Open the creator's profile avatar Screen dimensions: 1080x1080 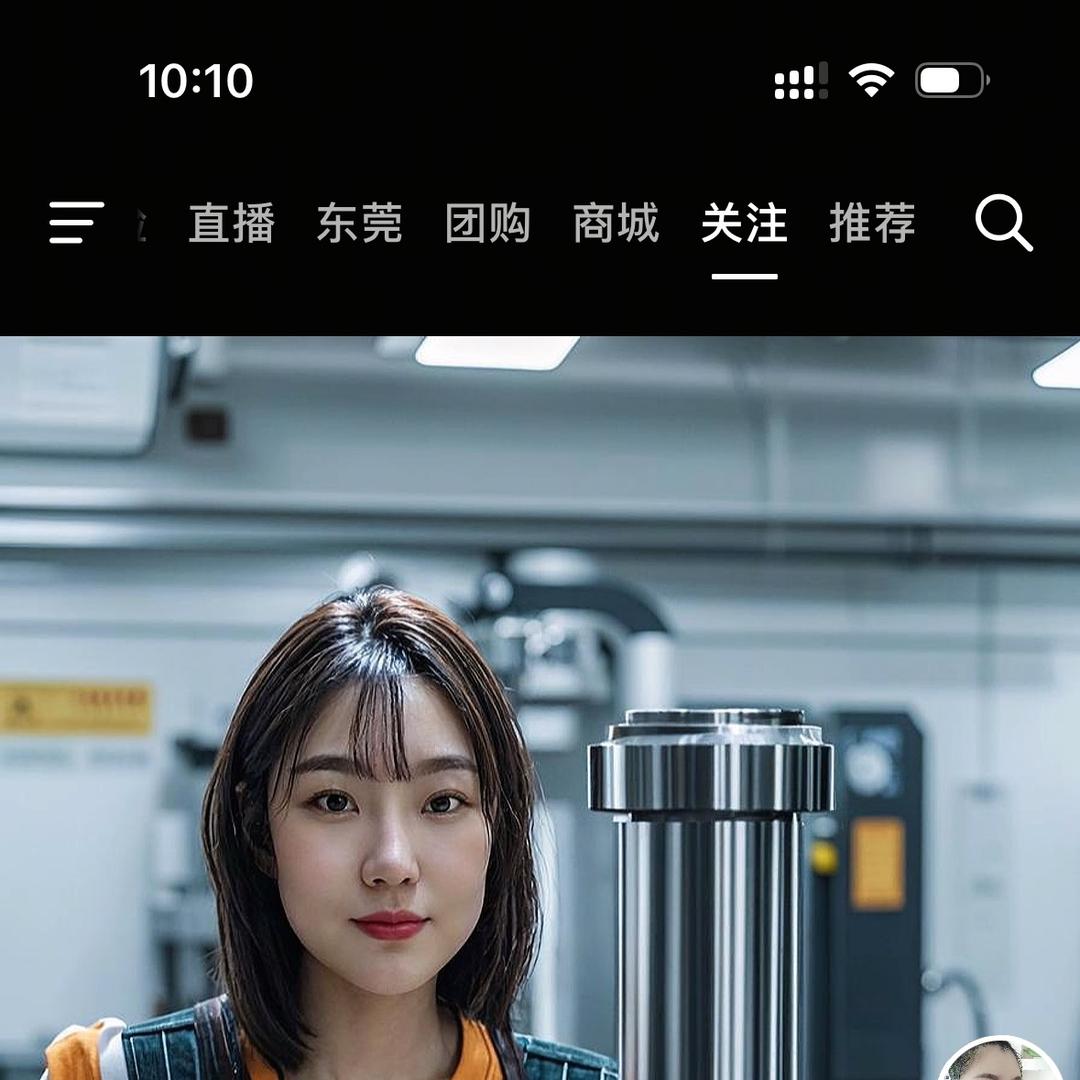point(1000,1062)
